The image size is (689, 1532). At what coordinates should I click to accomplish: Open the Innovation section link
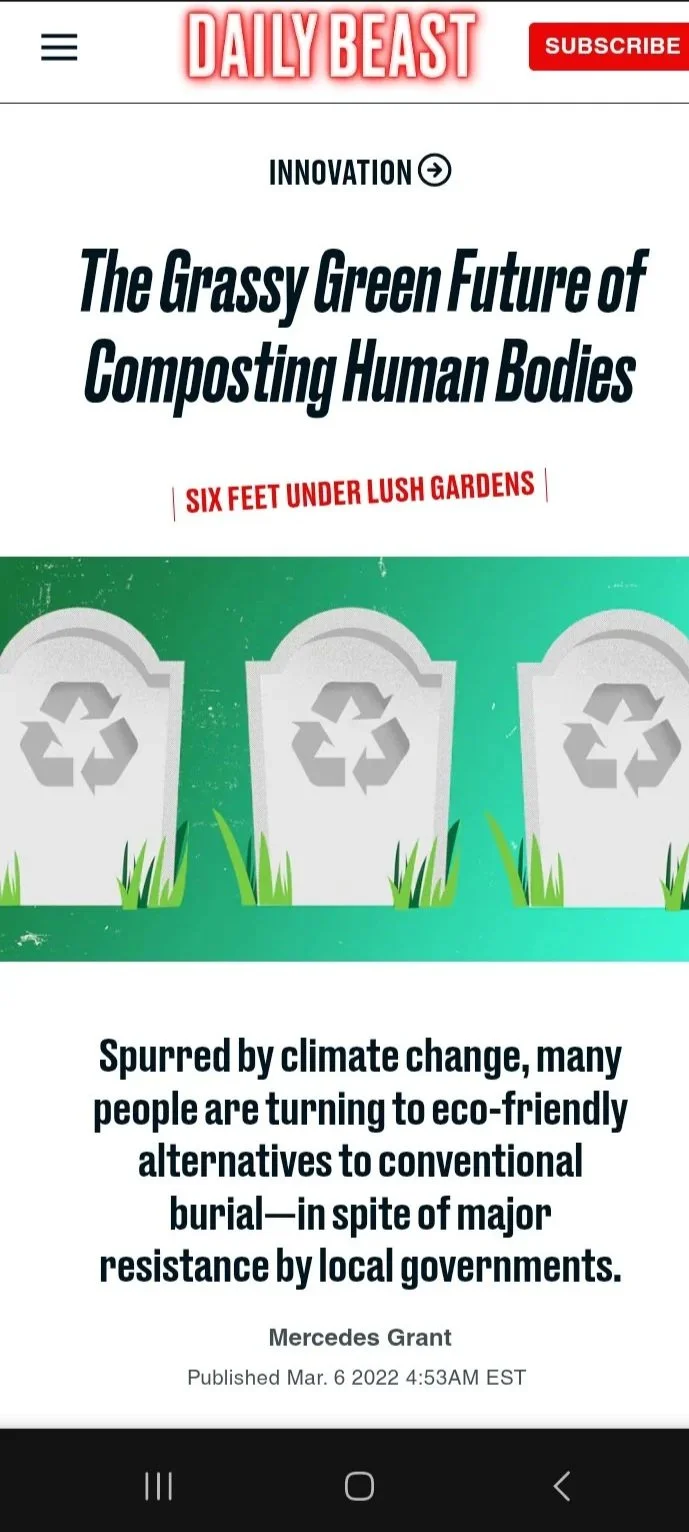(x=360, y=172)
